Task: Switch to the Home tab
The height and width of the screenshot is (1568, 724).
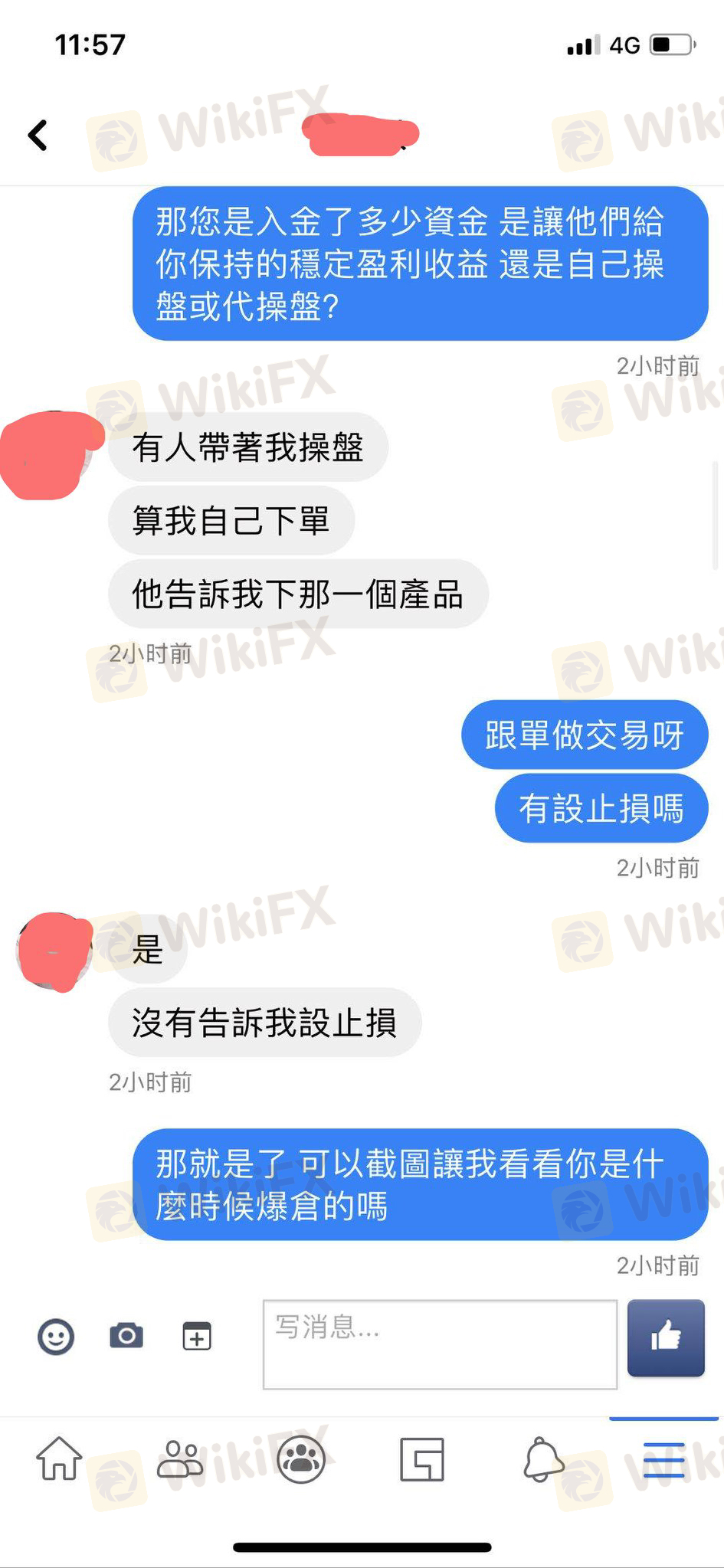Action: pos(59,1459)
